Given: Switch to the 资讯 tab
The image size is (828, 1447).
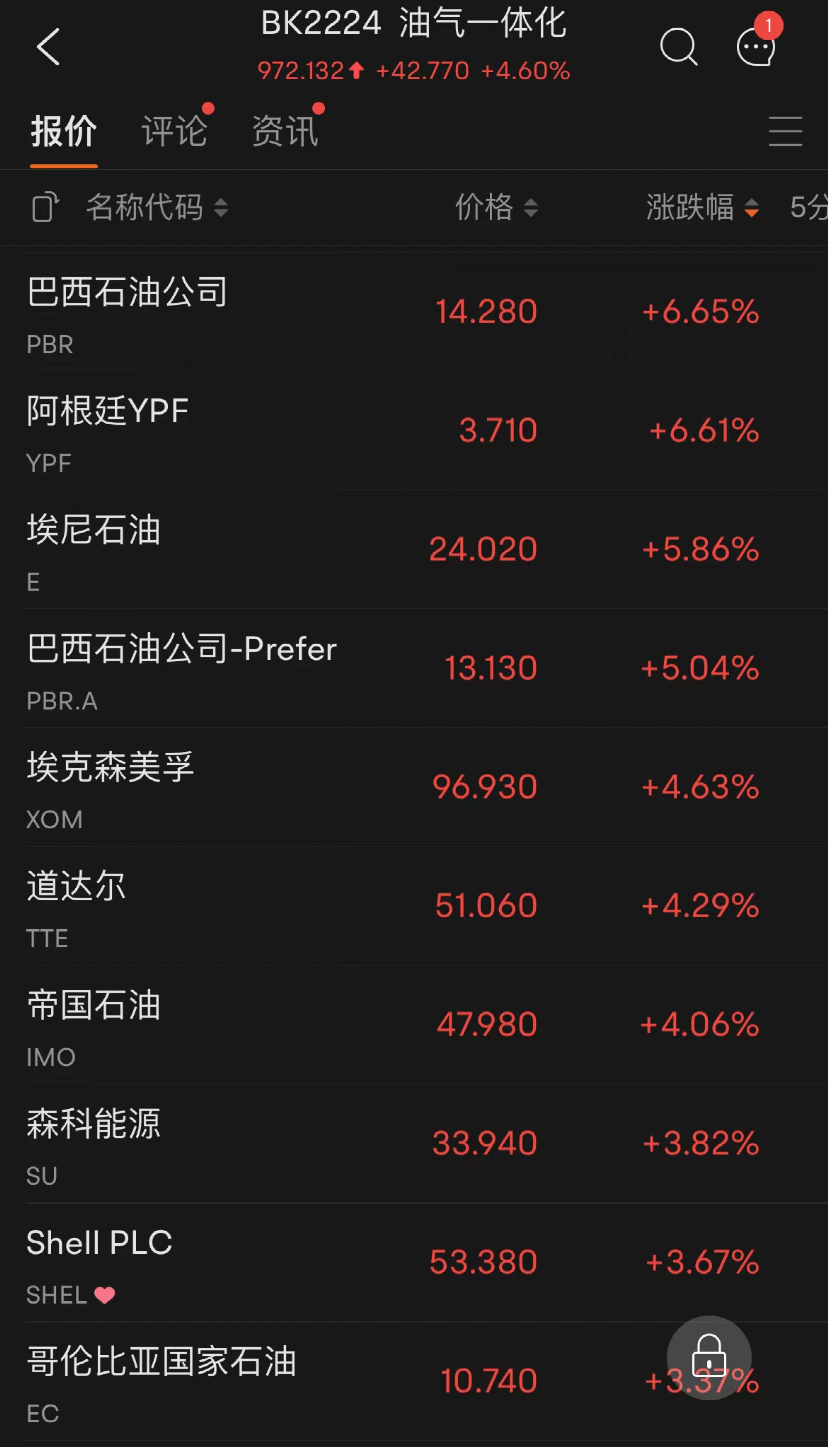Looking at the screenshot, I should click(x=285, y=131).
